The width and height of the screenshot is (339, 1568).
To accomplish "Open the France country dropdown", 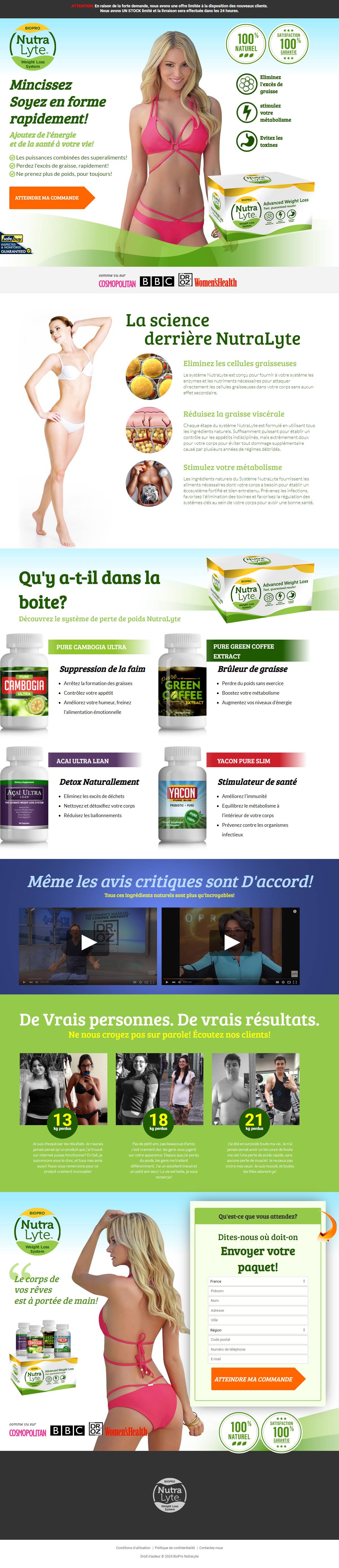I will coord(257,1281).
